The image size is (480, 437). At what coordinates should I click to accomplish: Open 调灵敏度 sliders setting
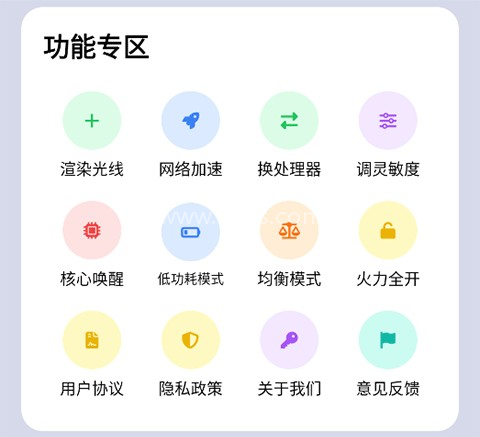point(388,121)
